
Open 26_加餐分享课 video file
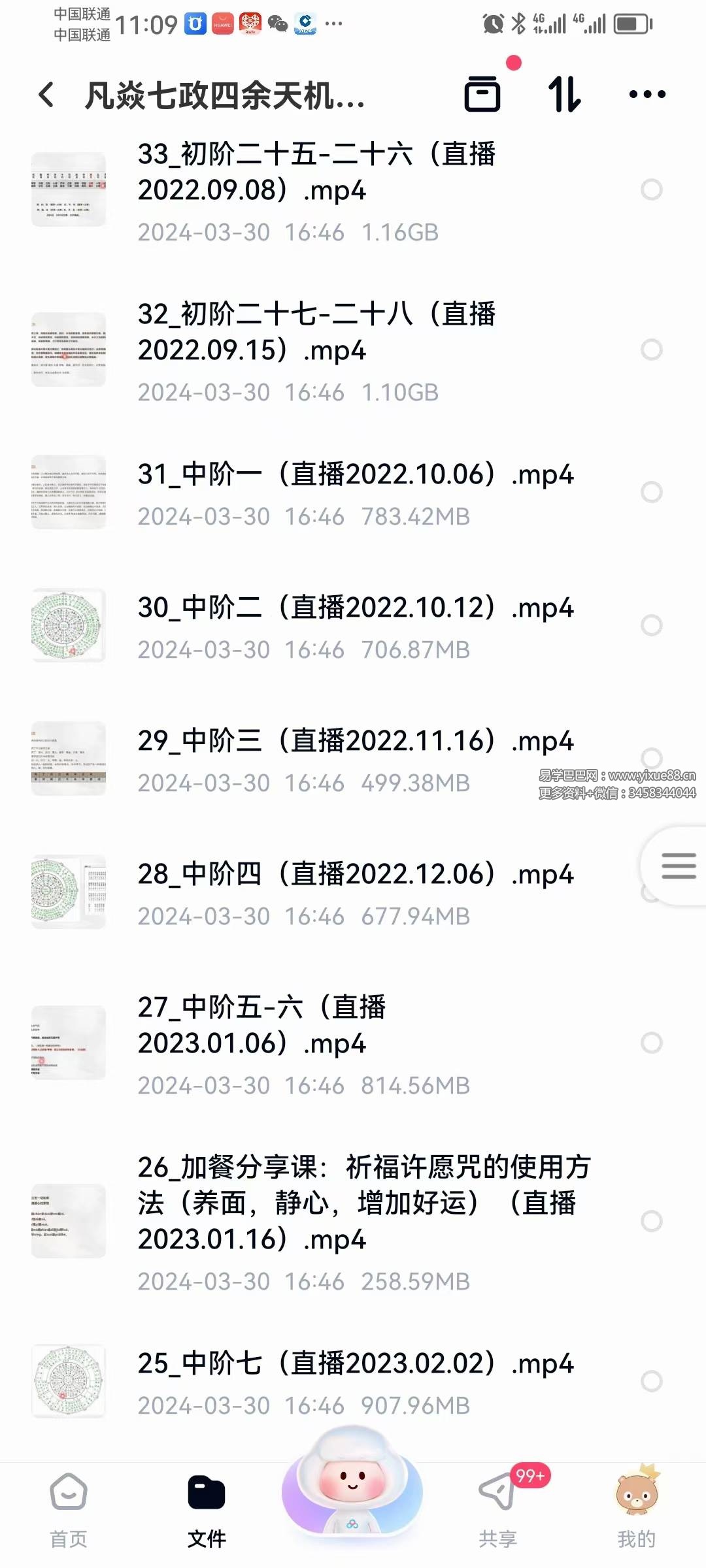tap(363, 1203)
